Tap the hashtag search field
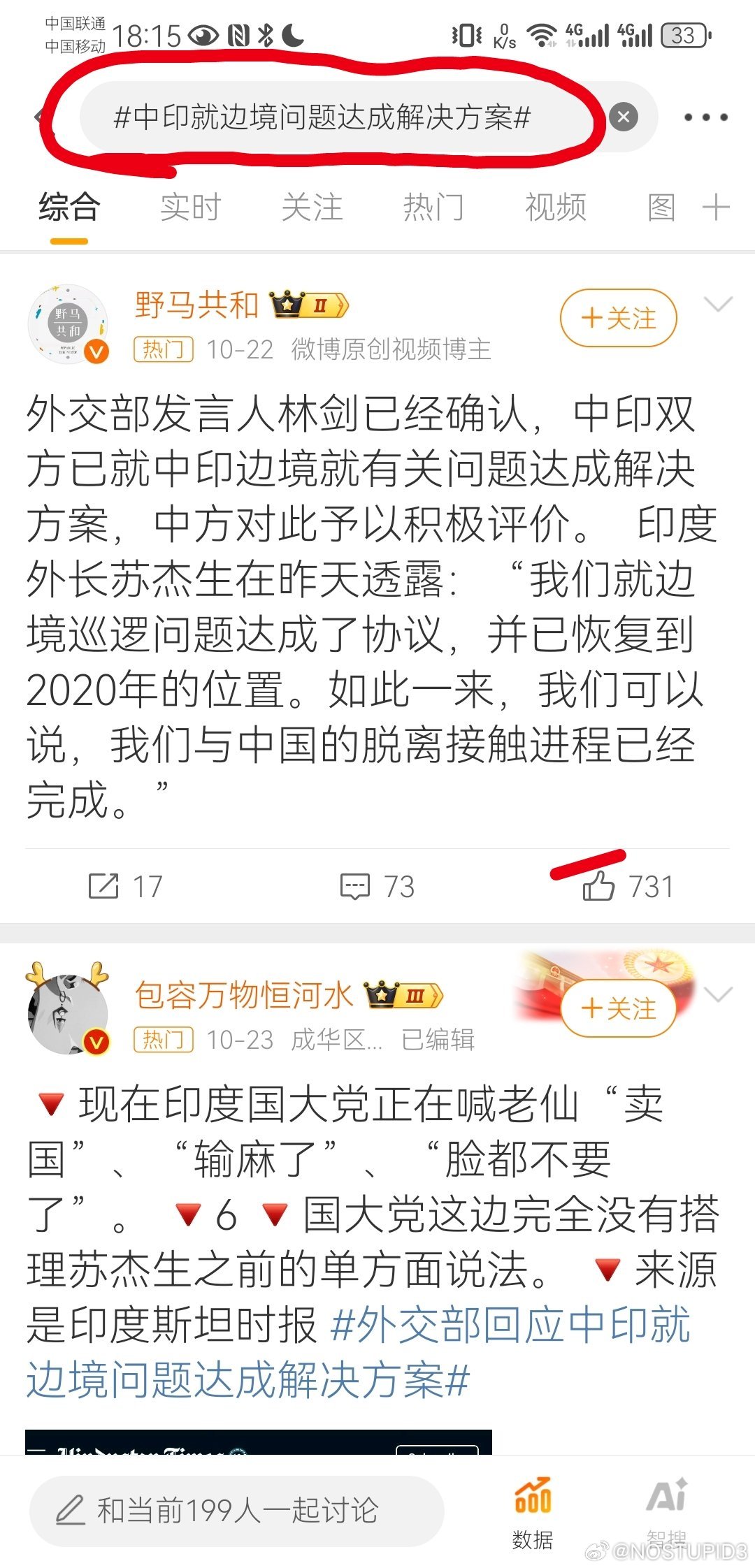The width and height of the screenshot is (755, 1568). point(343,117)
